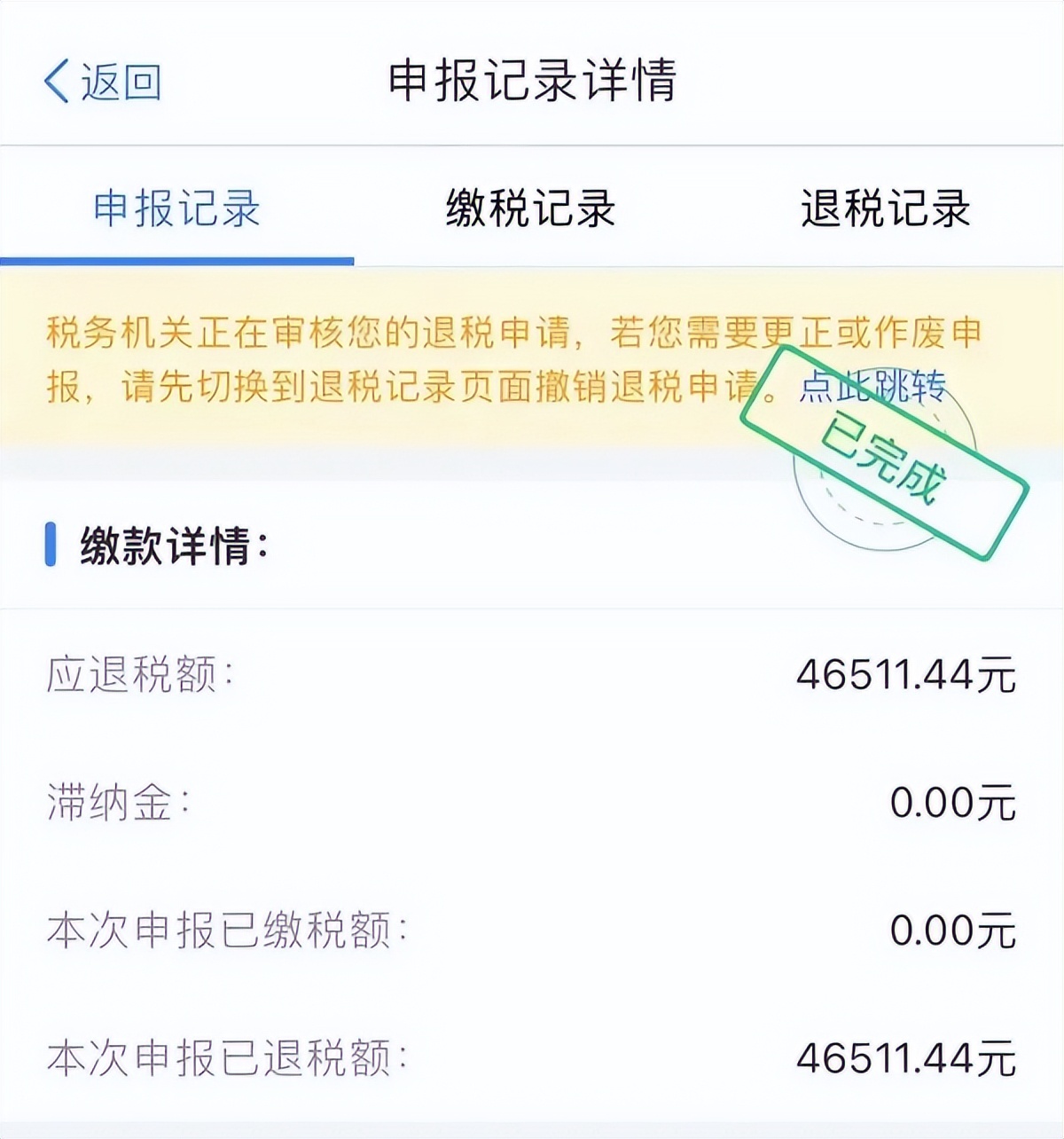Click the 申报记录详情 page title
This screenshot has width=1064, height=1139.
tap(532, 81)
